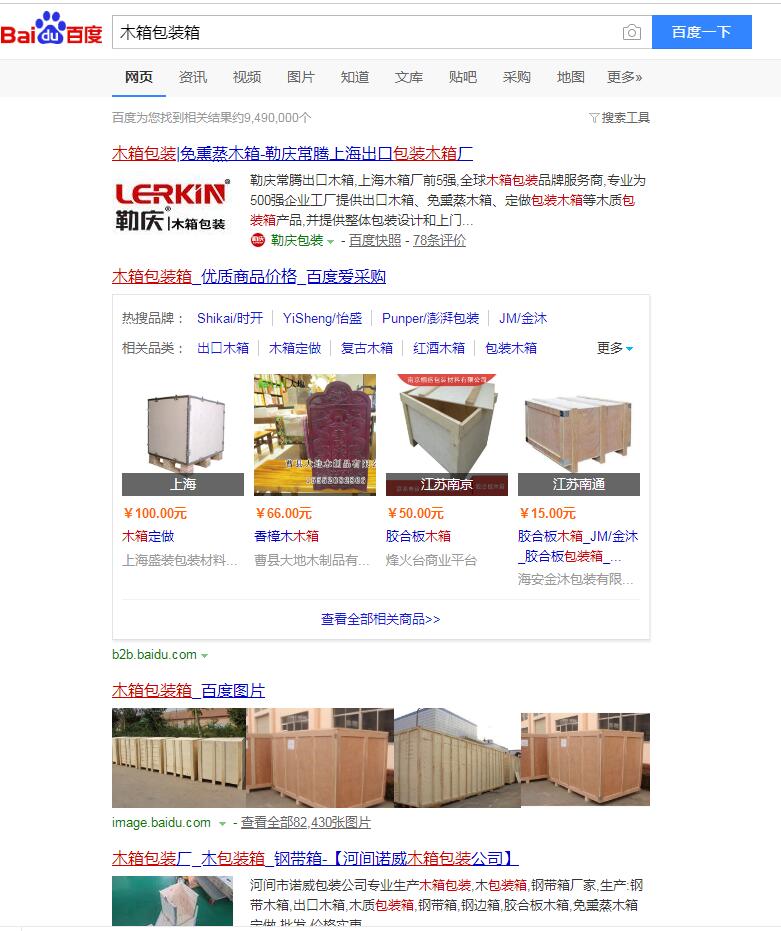This screenshot has height=931, width=781.
Task: Switch to the 资讯 tab
Action: 193,77
